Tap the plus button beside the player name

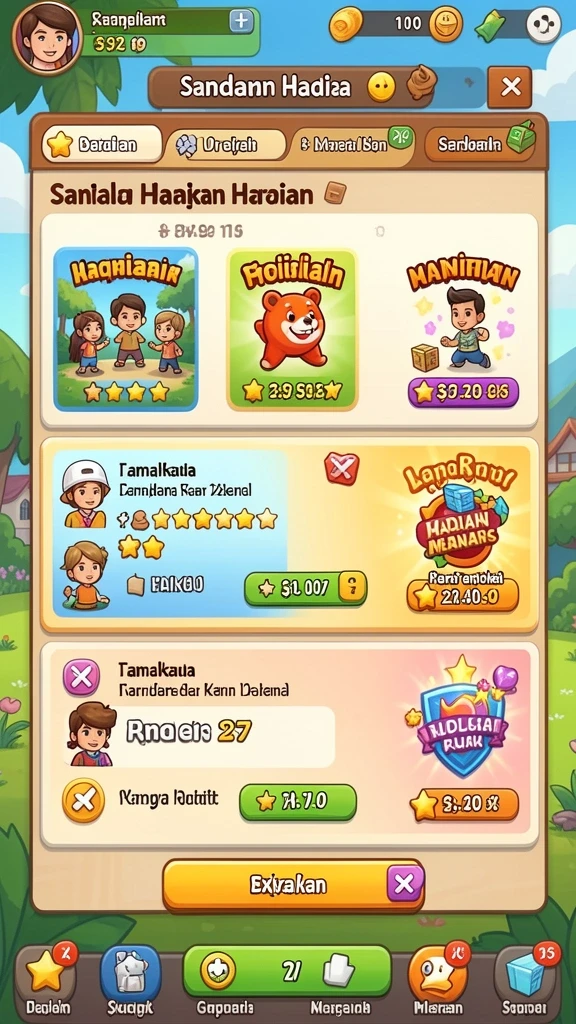[241, 22]
